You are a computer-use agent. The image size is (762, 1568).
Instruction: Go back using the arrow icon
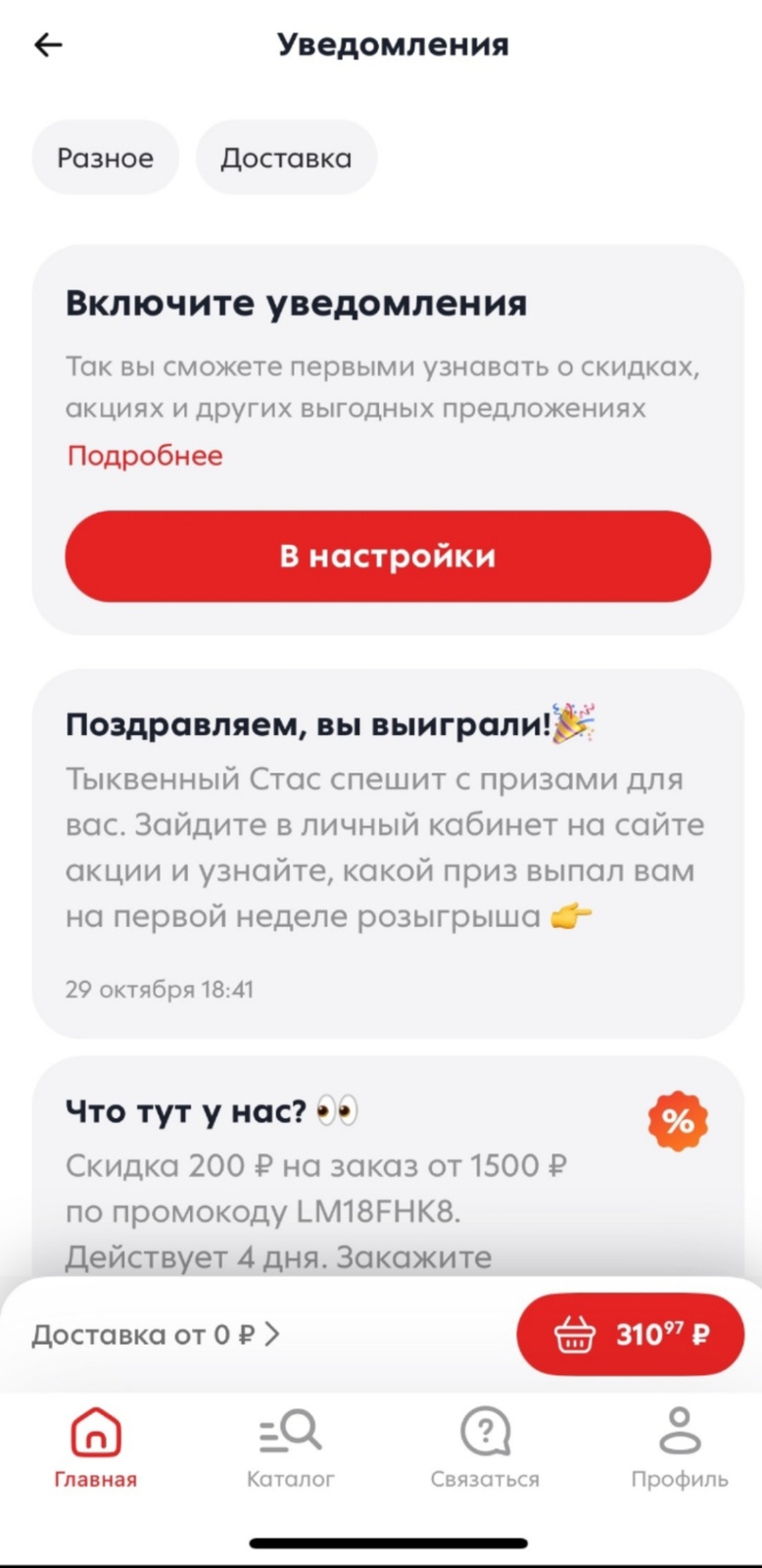(48, 45)
